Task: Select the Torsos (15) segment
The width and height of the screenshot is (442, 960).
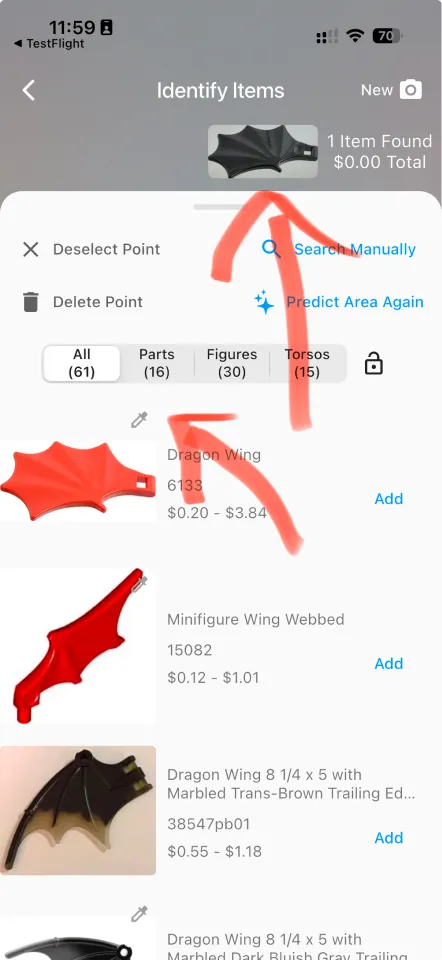Action: point(307,364)
